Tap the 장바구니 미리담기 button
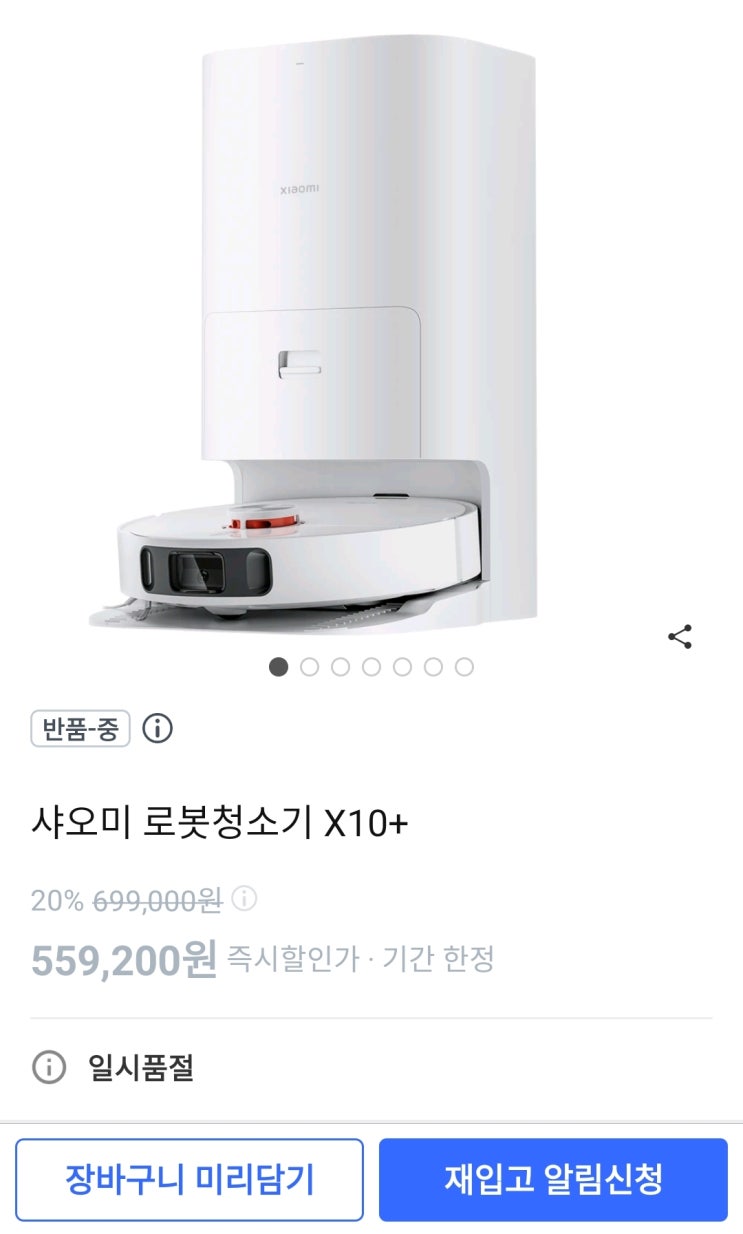 coord(189,1179)
